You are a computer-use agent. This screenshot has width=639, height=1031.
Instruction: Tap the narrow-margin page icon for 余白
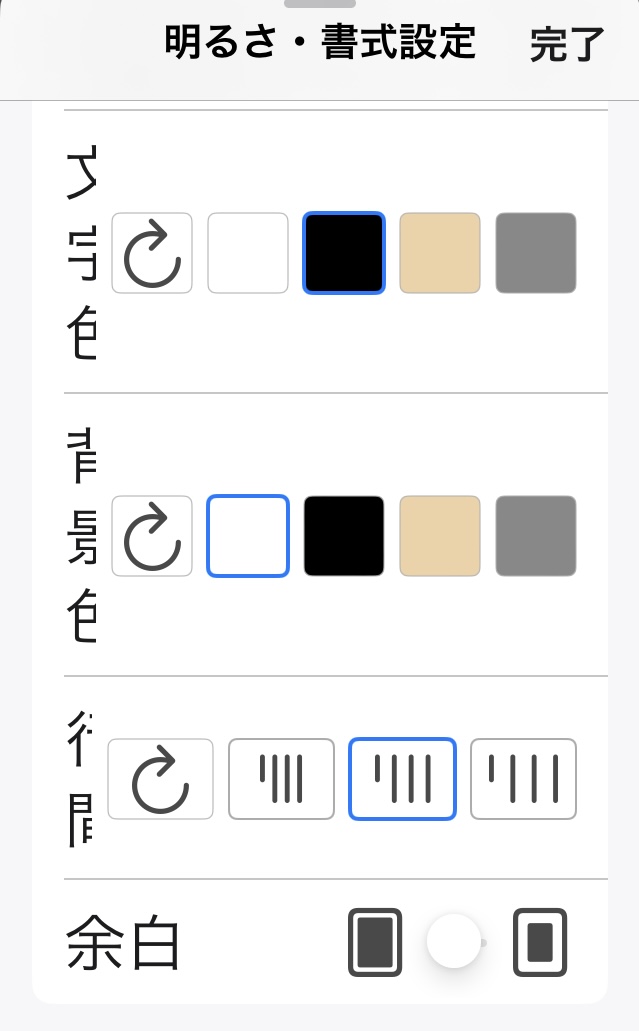pyautogui.click(x=375, y=942)
